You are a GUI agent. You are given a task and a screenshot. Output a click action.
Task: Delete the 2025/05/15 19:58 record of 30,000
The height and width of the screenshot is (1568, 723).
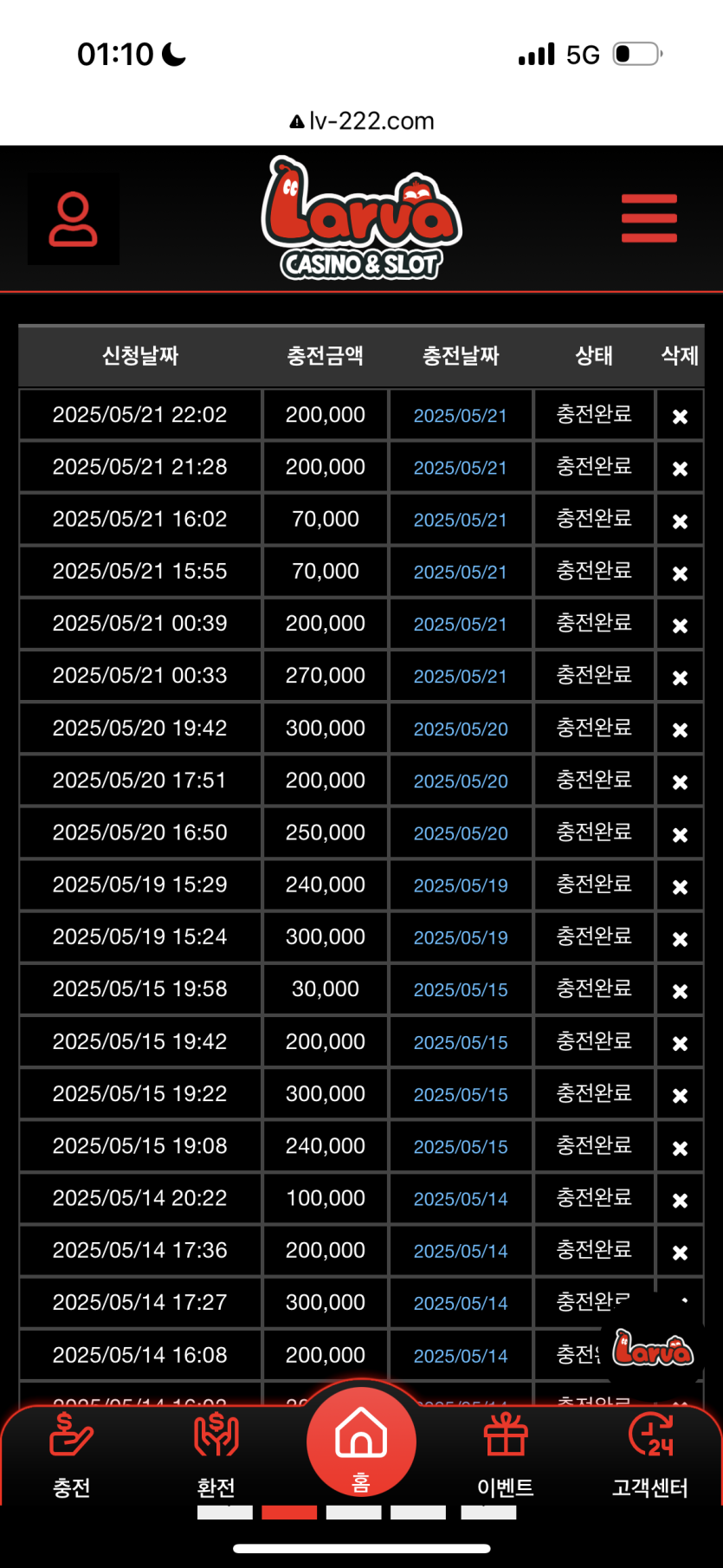point(680,990)
